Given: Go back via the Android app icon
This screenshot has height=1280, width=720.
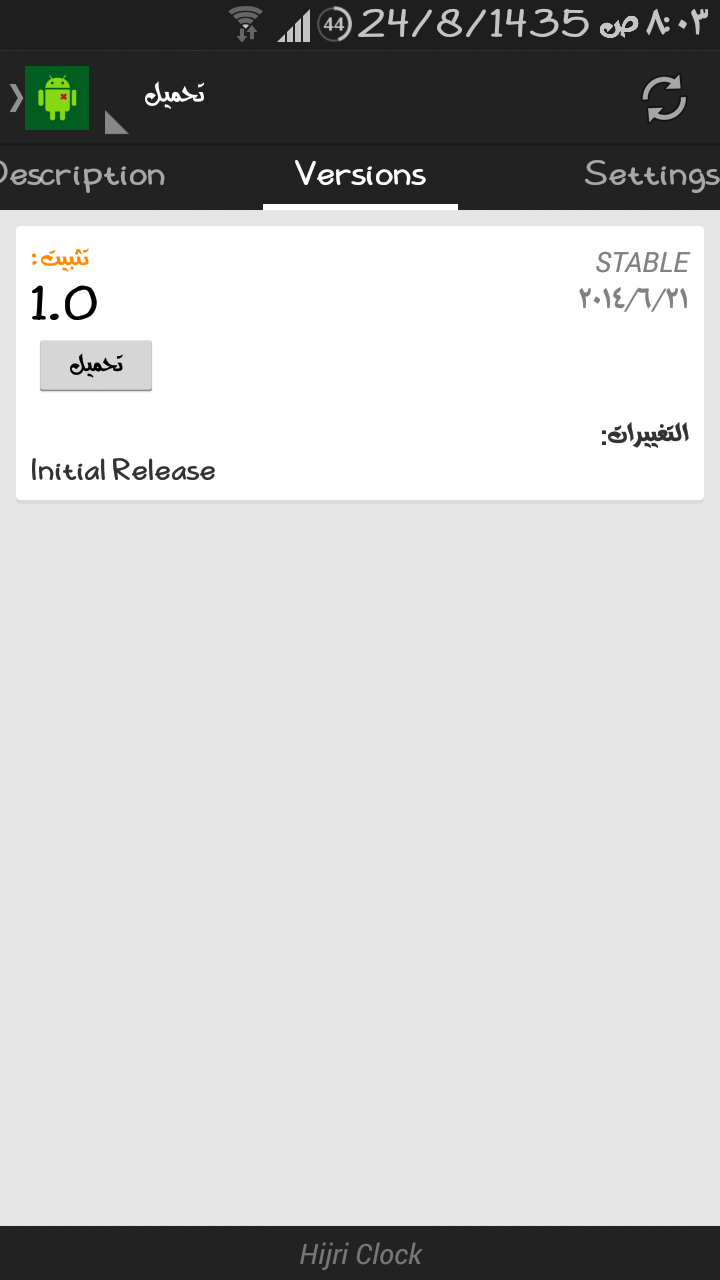Looking at the screenshot, I should coord(57,98).
